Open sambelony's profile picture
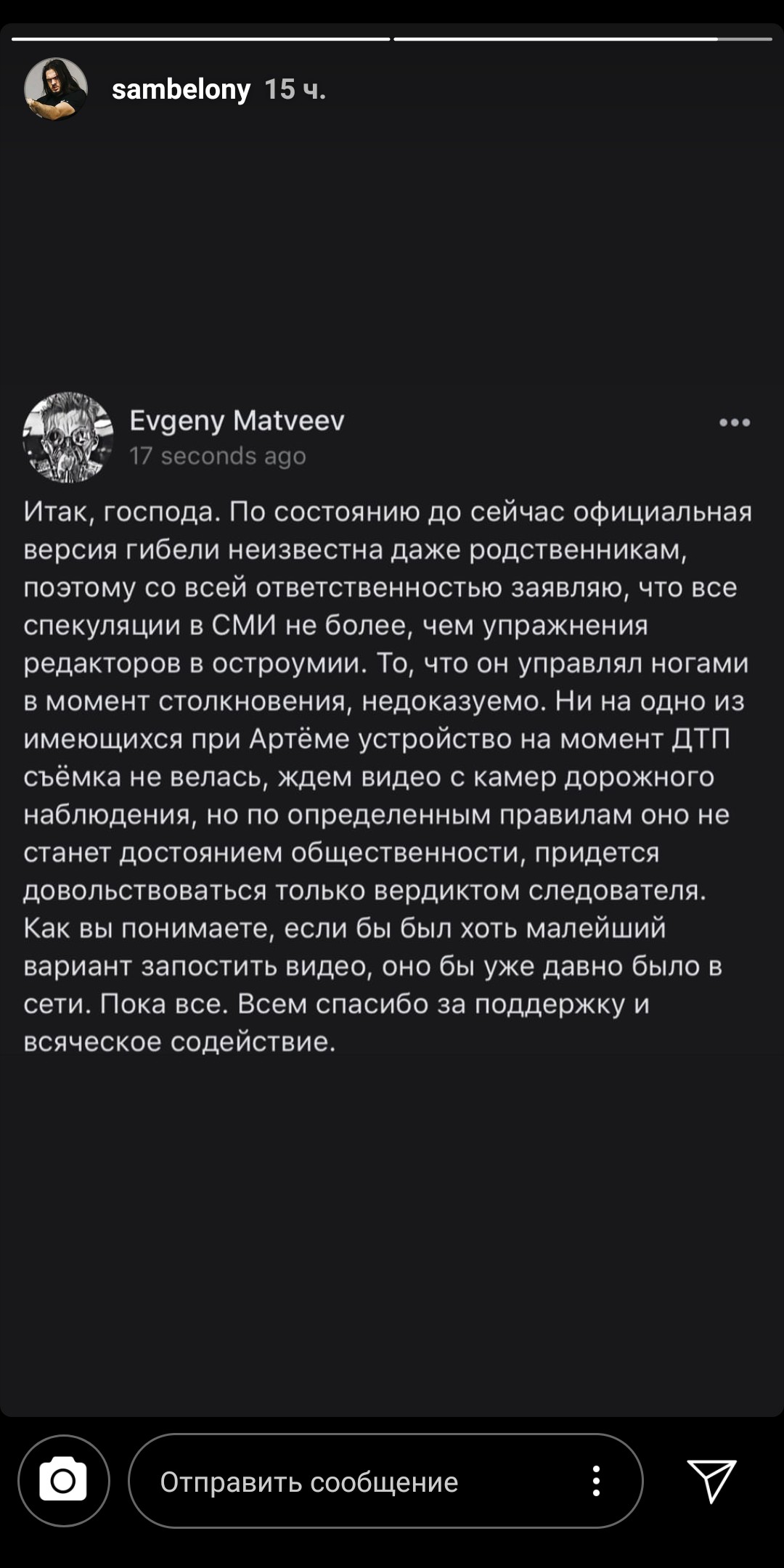Image resolution: width=784 pixels, height=1568 pixels. coord(56,89)
